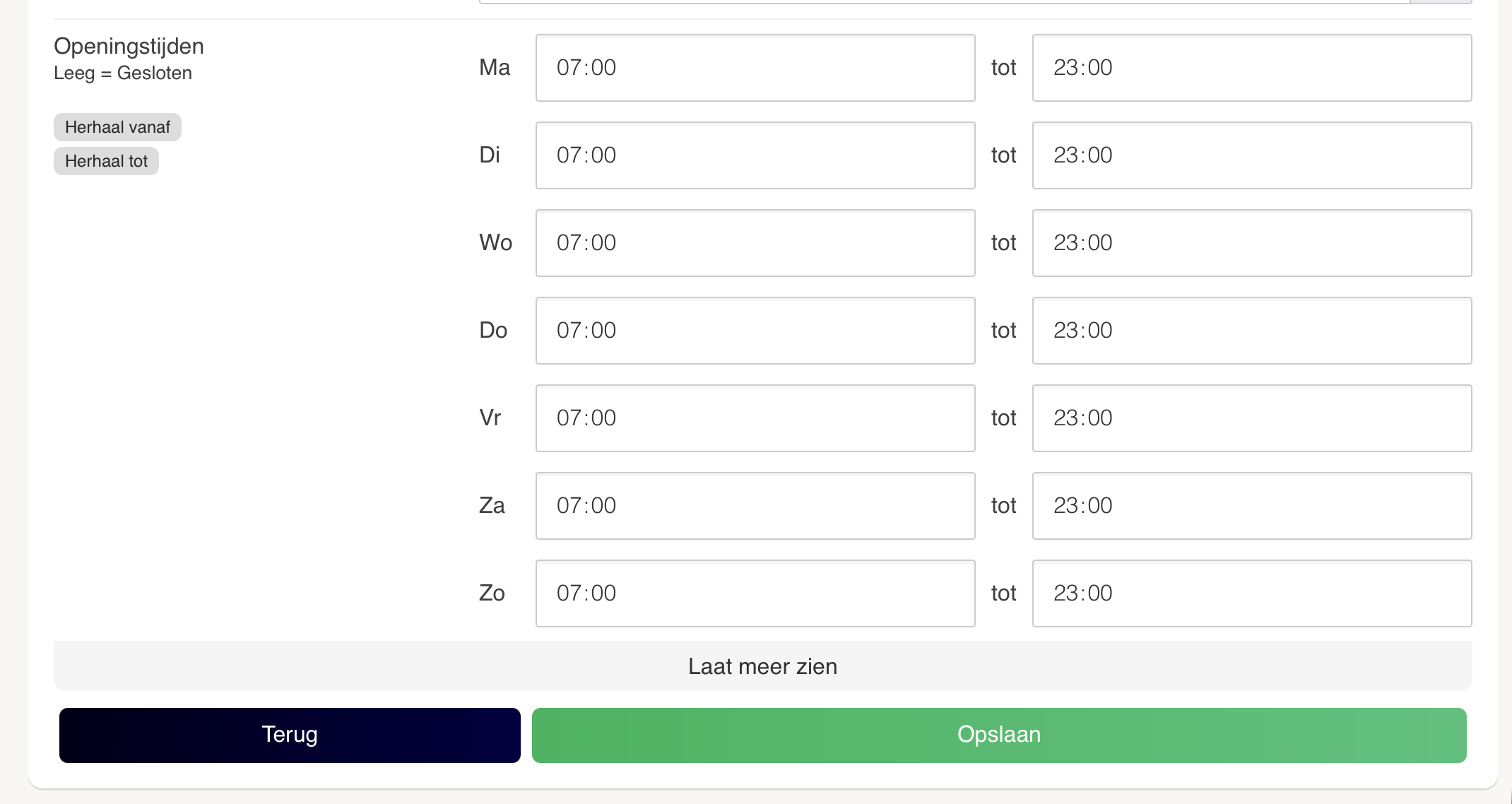Modify the Za opening time
Image resolution: width=1512 pixels, height=804 pixels.
tap(755, 506)
